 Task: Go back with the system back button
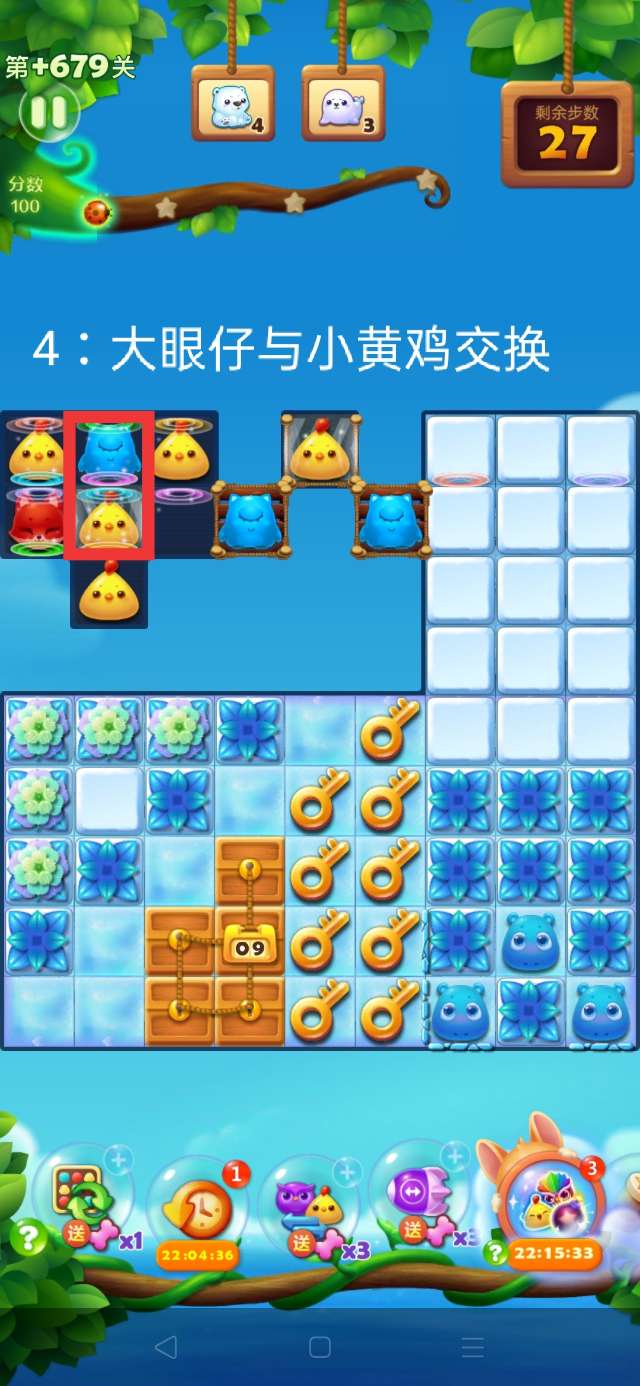pyautogui.click(x=165, y=1347)
